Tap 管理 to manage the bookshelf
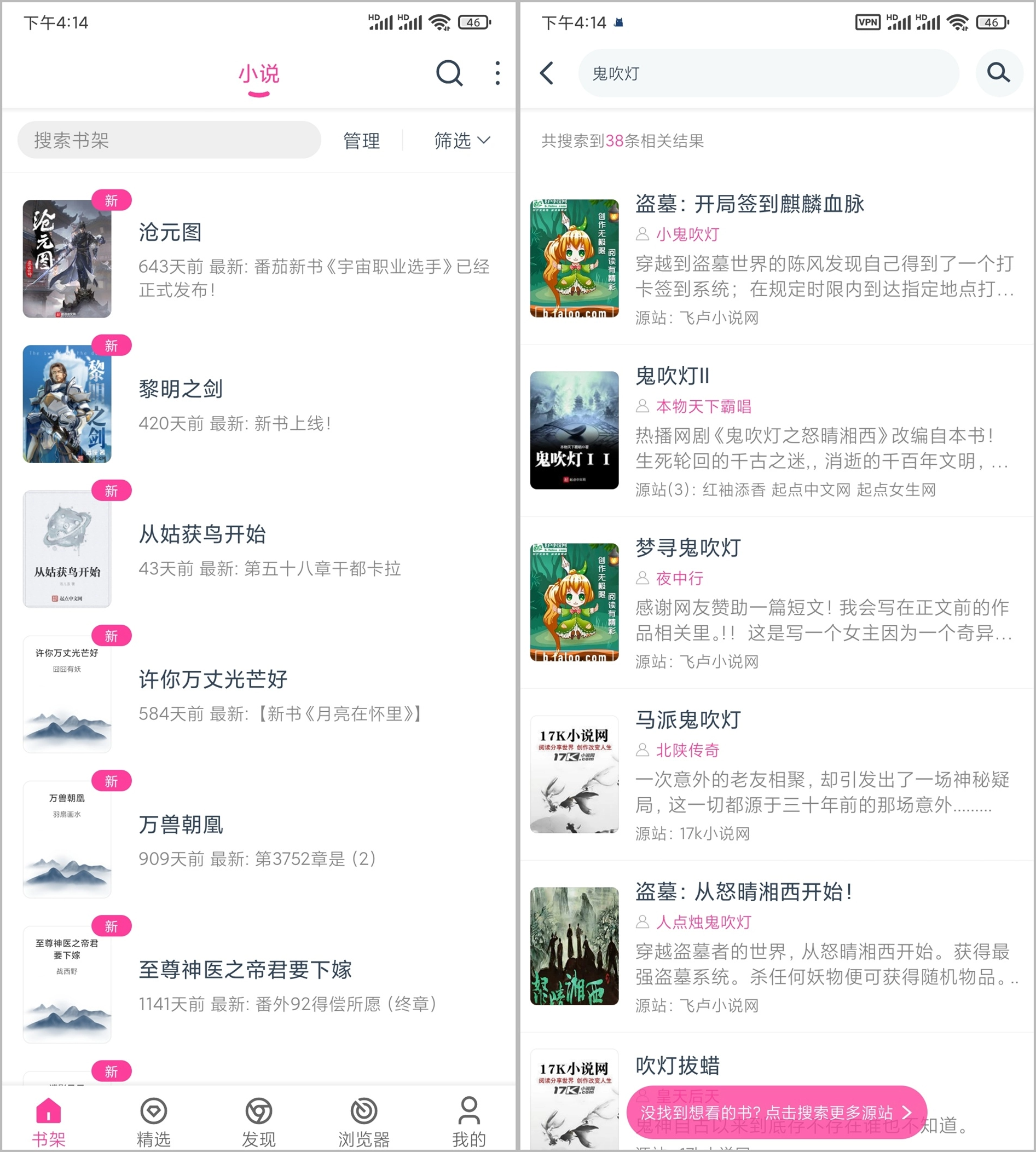This screenshot has height=1152, width=1036. (x=361, y=141)
